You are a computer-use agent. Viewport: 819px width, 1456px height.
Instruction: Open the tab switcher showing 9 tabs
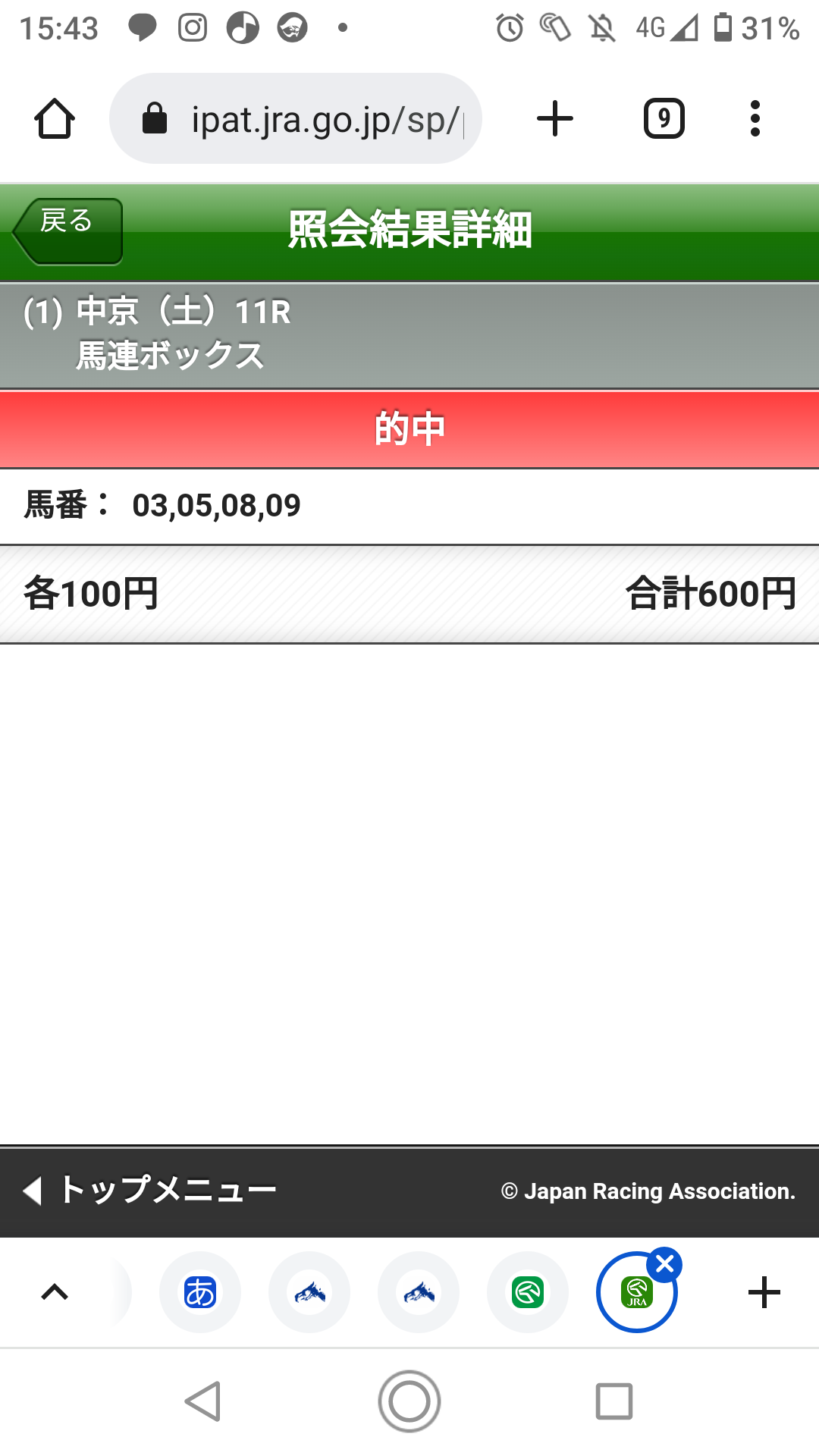click(x=664, y=119)
